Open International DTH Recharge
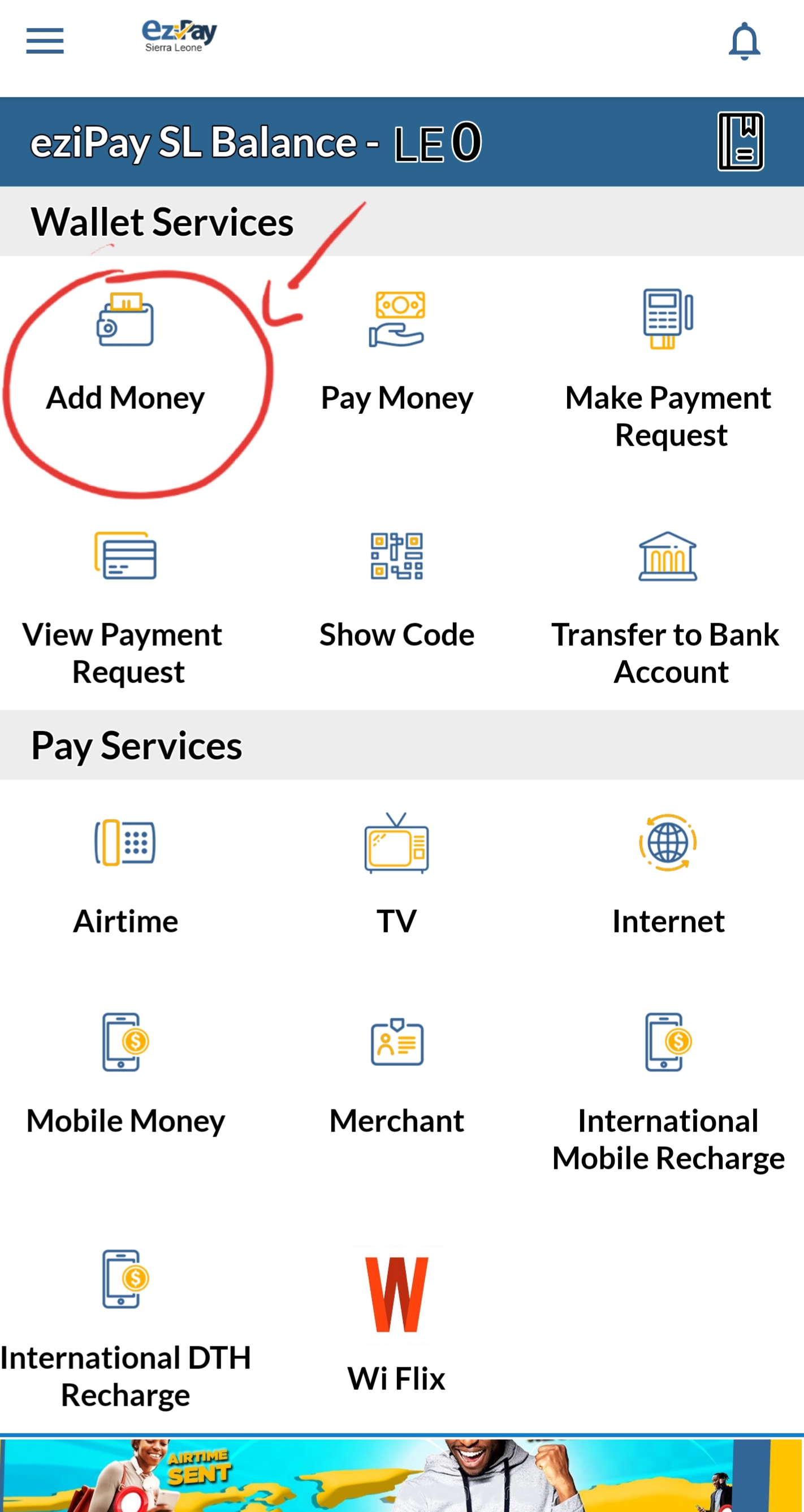 click(x=126, y=1327)
